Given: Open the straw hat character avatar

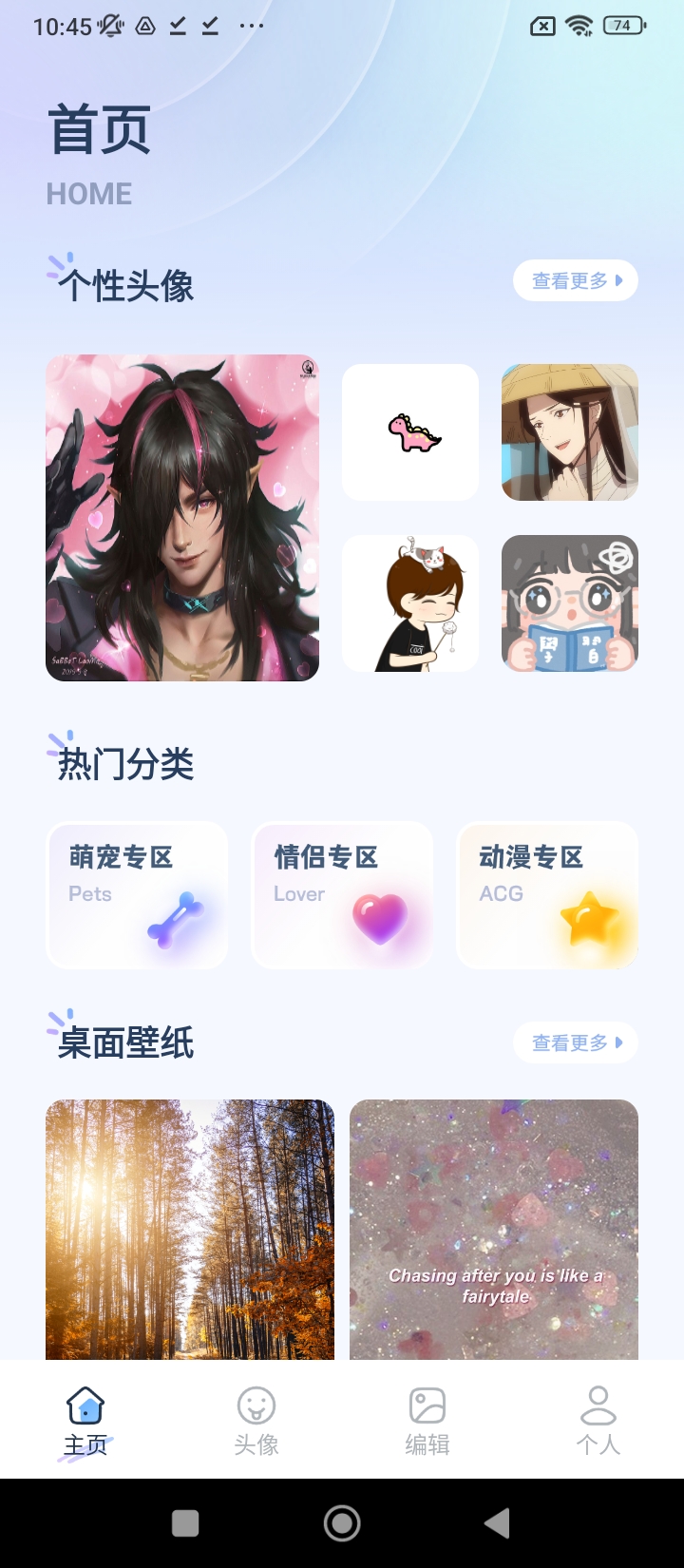Looking at the screenshot, I should (x=570, y=432).
